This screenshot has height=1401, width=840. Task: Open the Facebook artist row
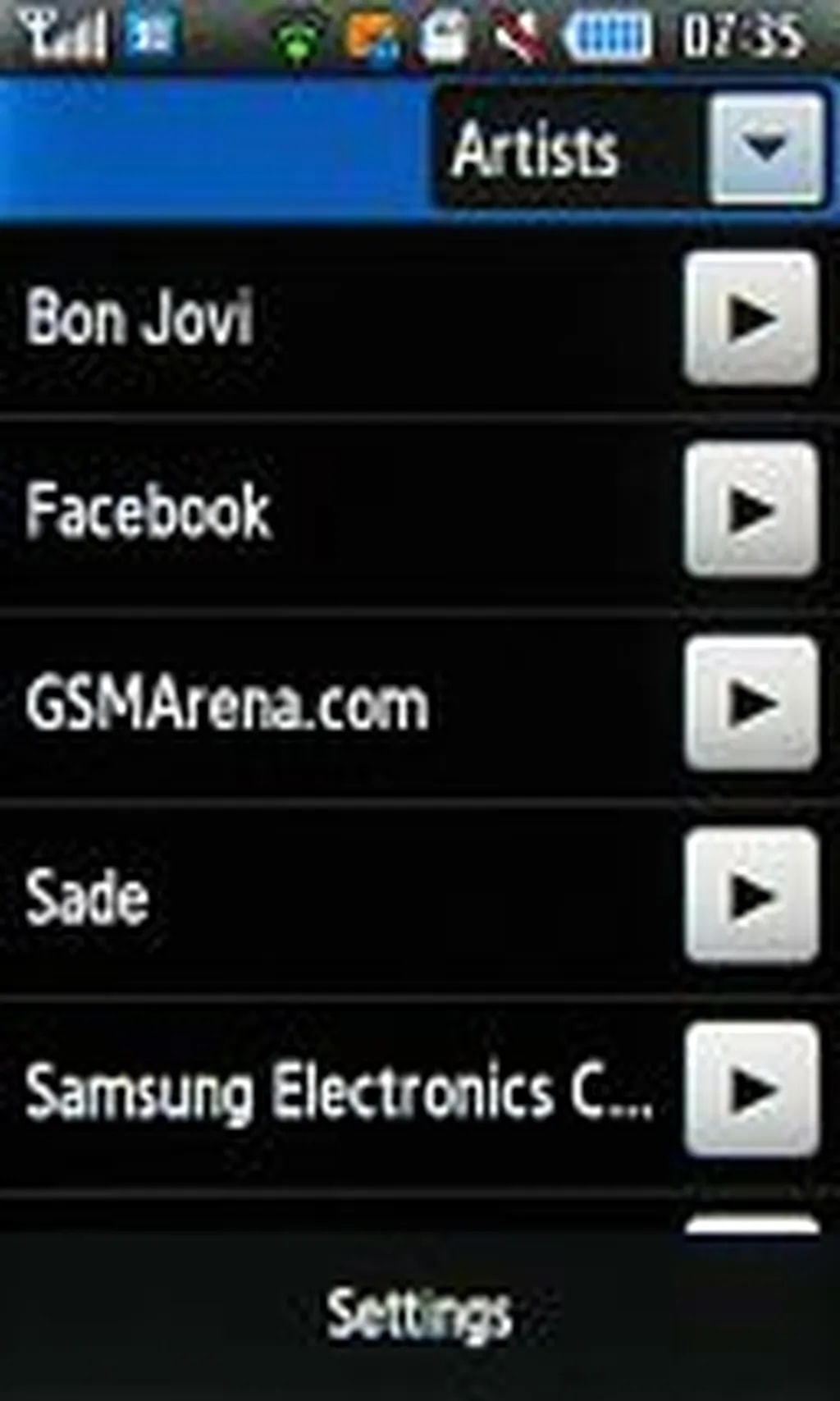pyautogui.click(x=328, y=510)
